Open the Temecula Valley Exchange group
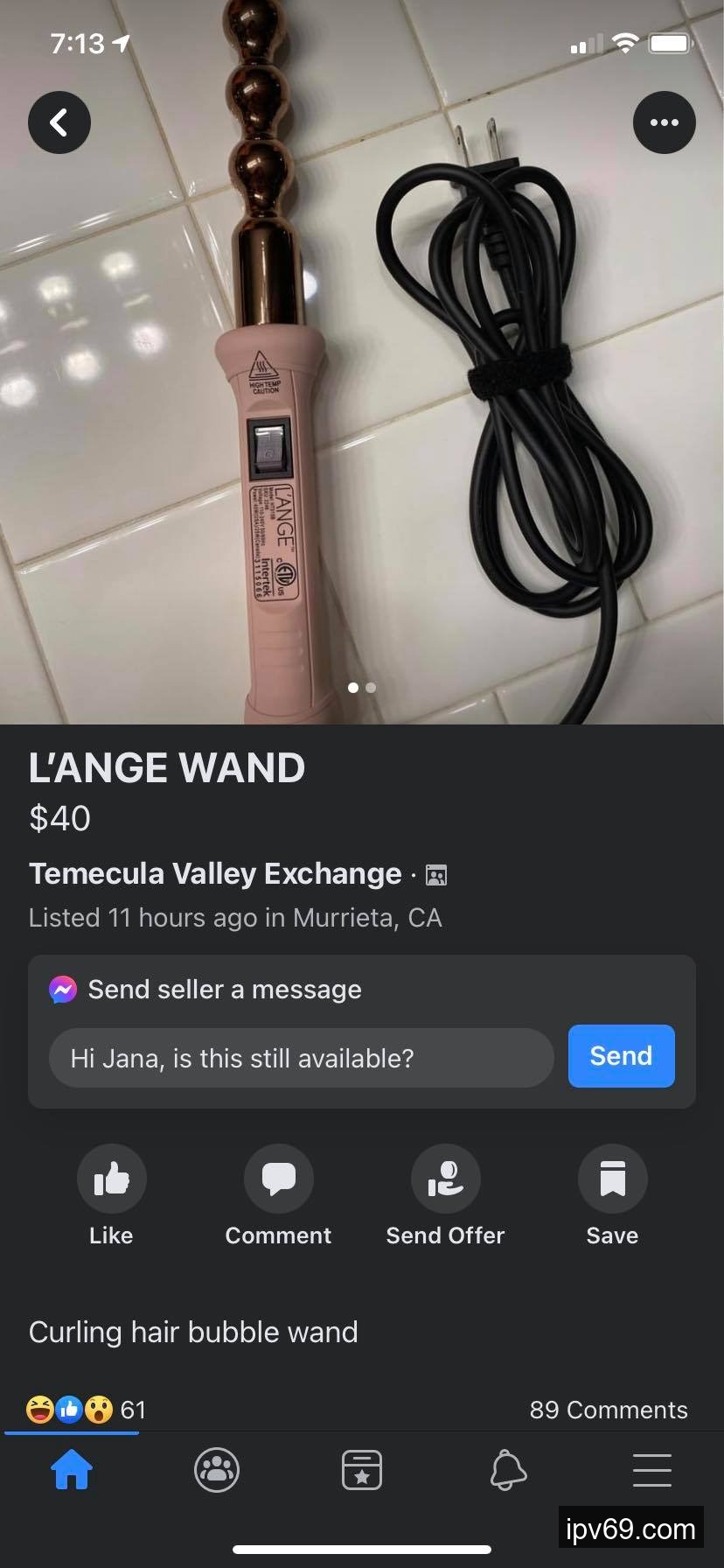This screenshot has width=724, height=1568. (x=215, y=873)
